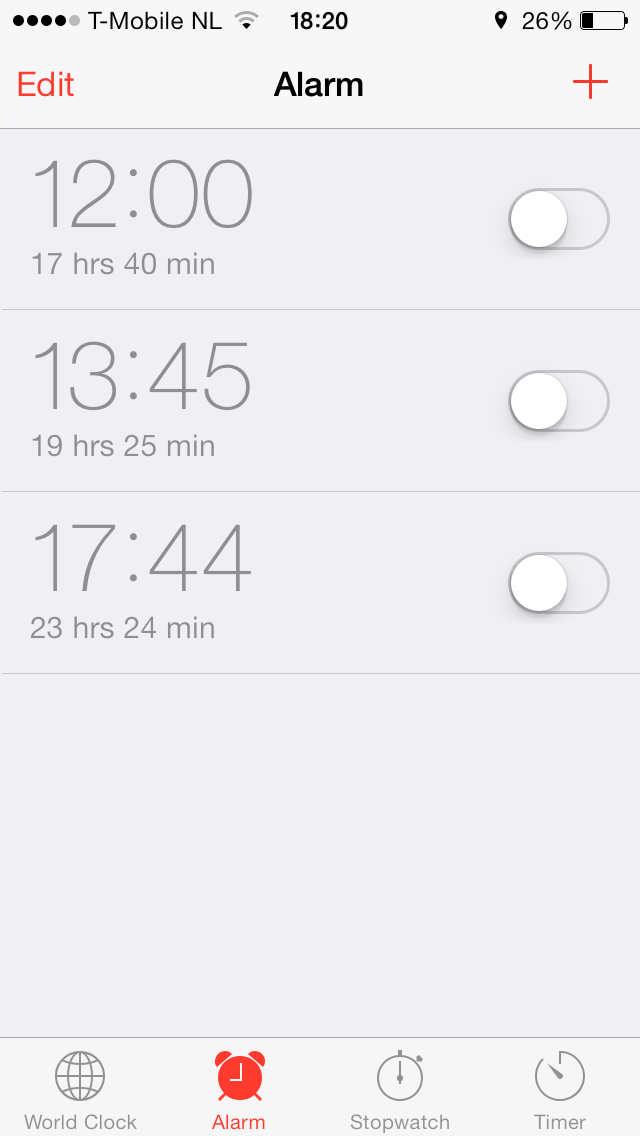Switch to the World Clock tab
This screenshot has height=1136, width=640.
[x=80, y=1090]
